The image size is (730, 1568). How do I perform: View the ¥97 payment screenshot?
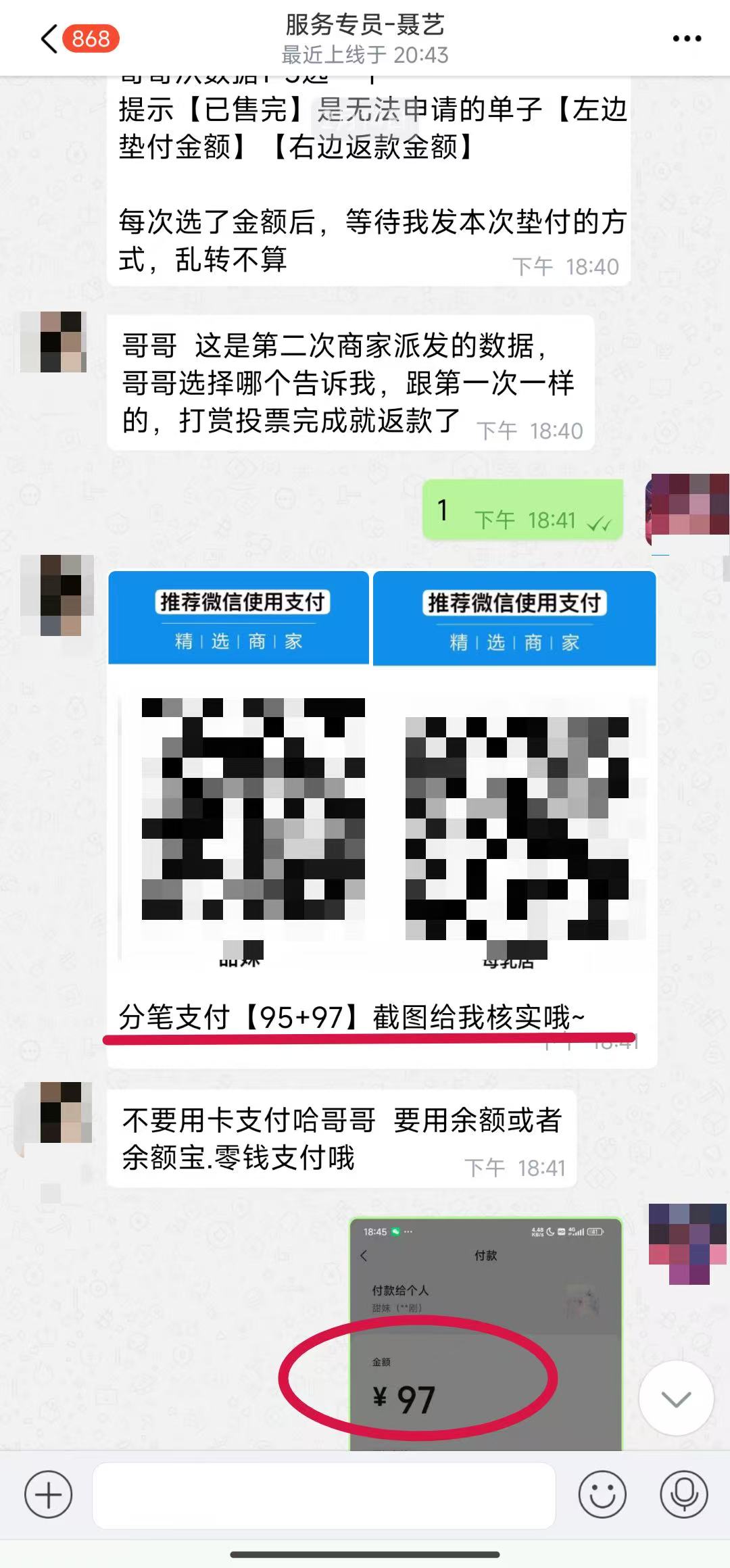(485, 1333)
